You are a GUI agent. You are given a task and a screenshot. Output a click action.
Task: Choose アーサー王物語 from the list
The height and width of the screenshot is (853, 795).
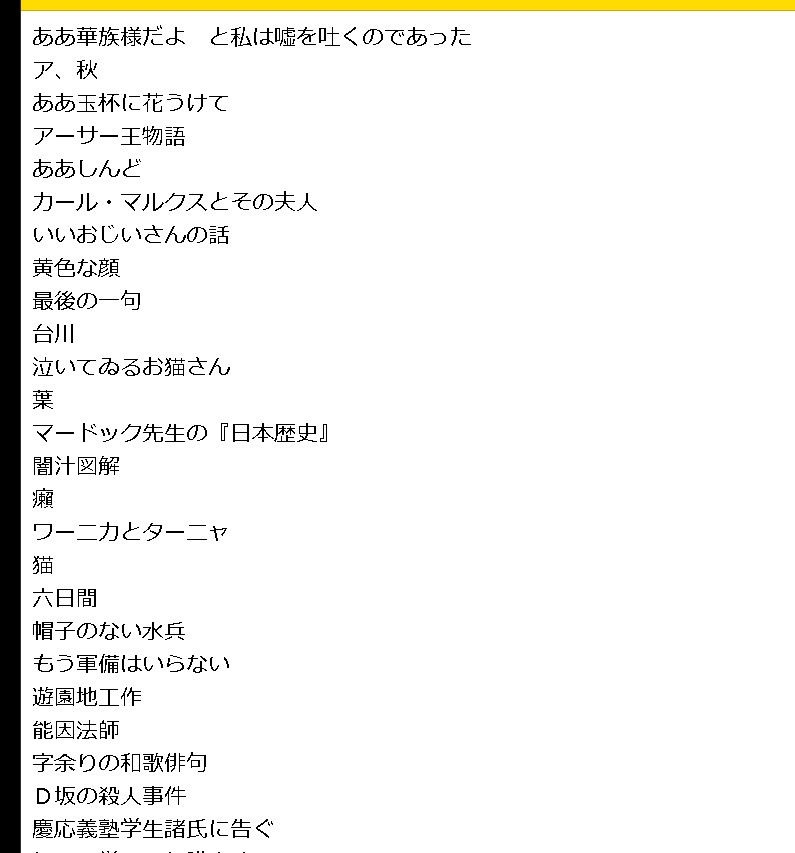point(109,136)
